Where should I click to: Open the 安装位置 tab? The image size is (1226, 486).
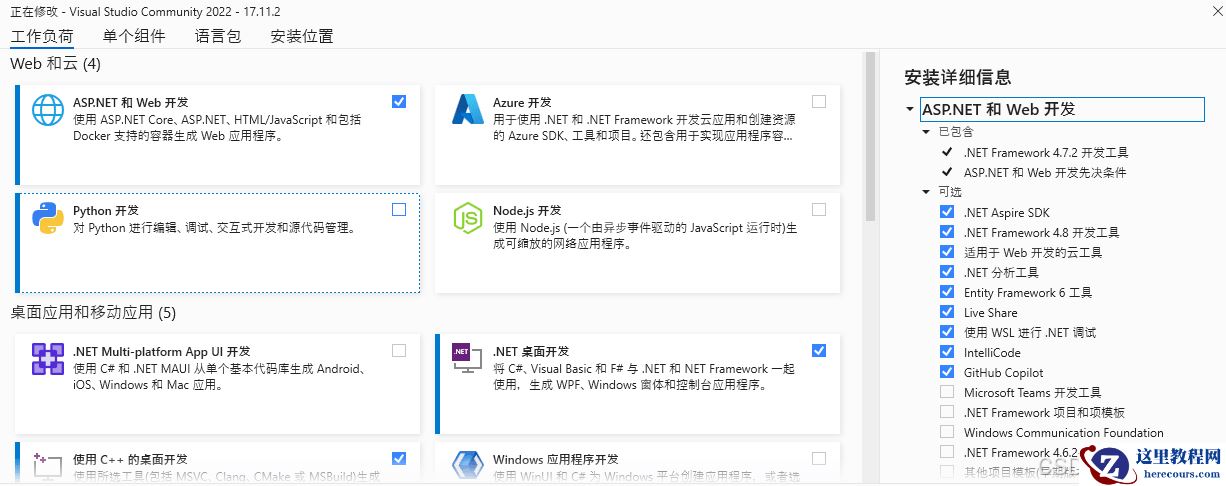[x=302, y=36]
